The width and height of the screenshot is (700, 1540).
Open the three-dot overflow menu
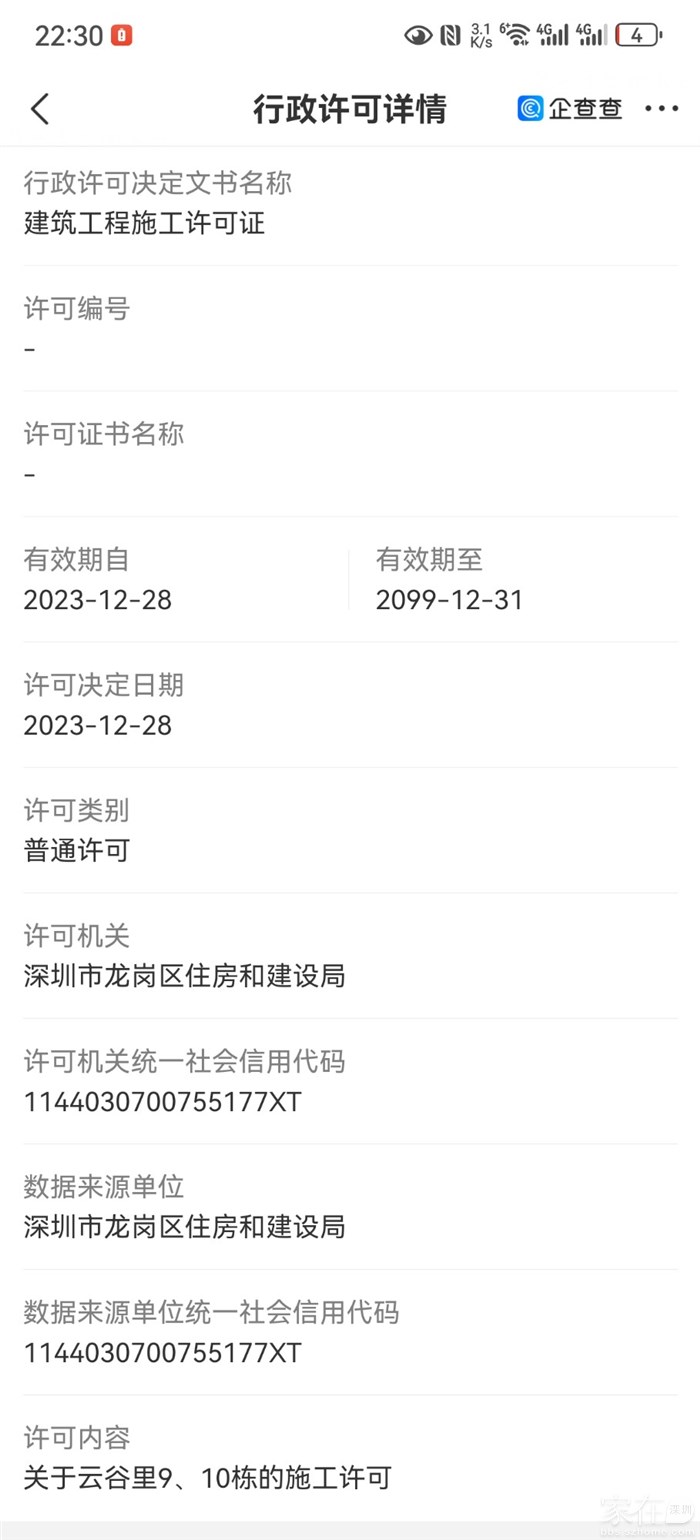pos(661,109)
